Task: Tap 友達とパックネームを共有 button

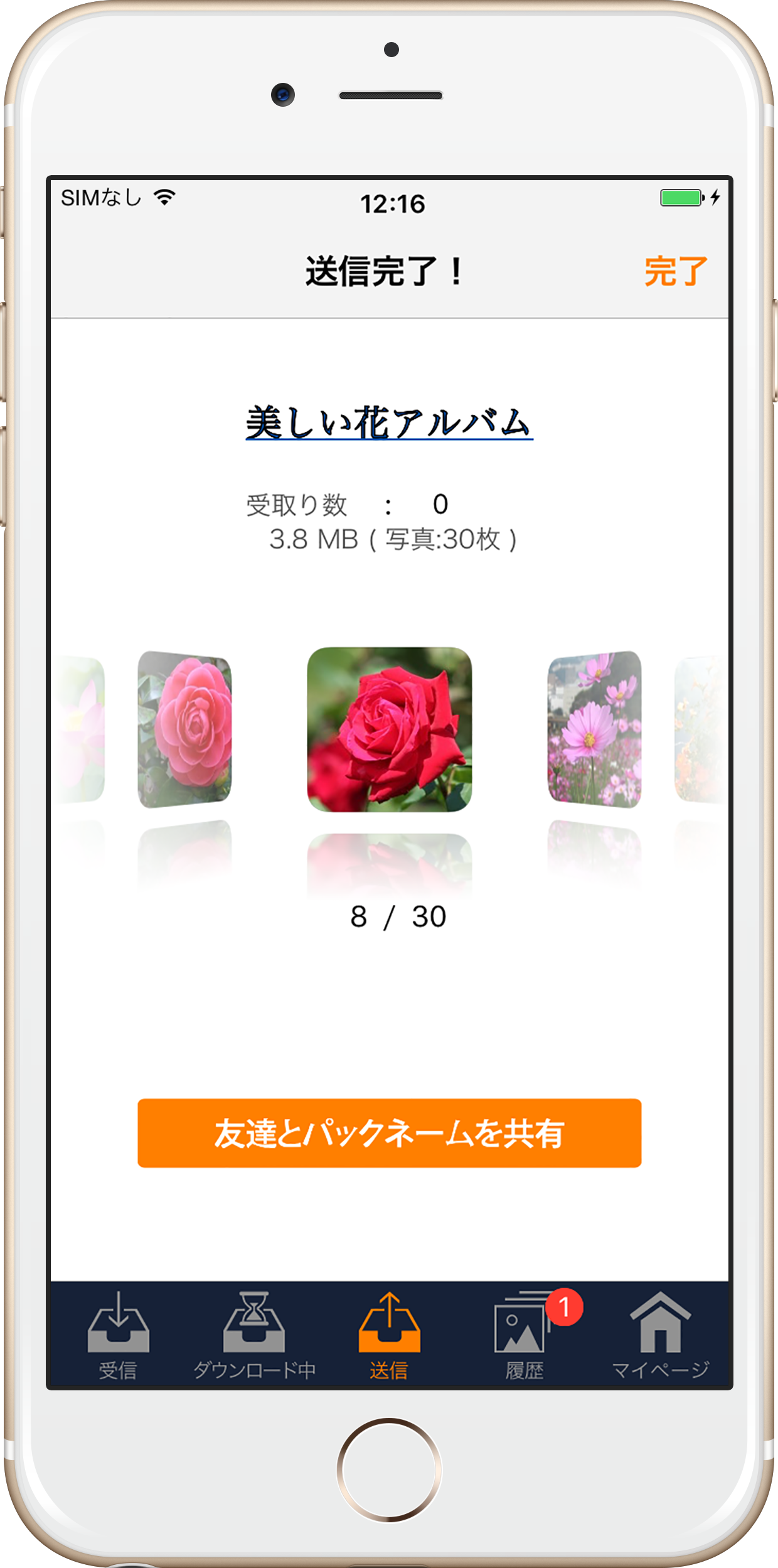Action: (389, 1133)
